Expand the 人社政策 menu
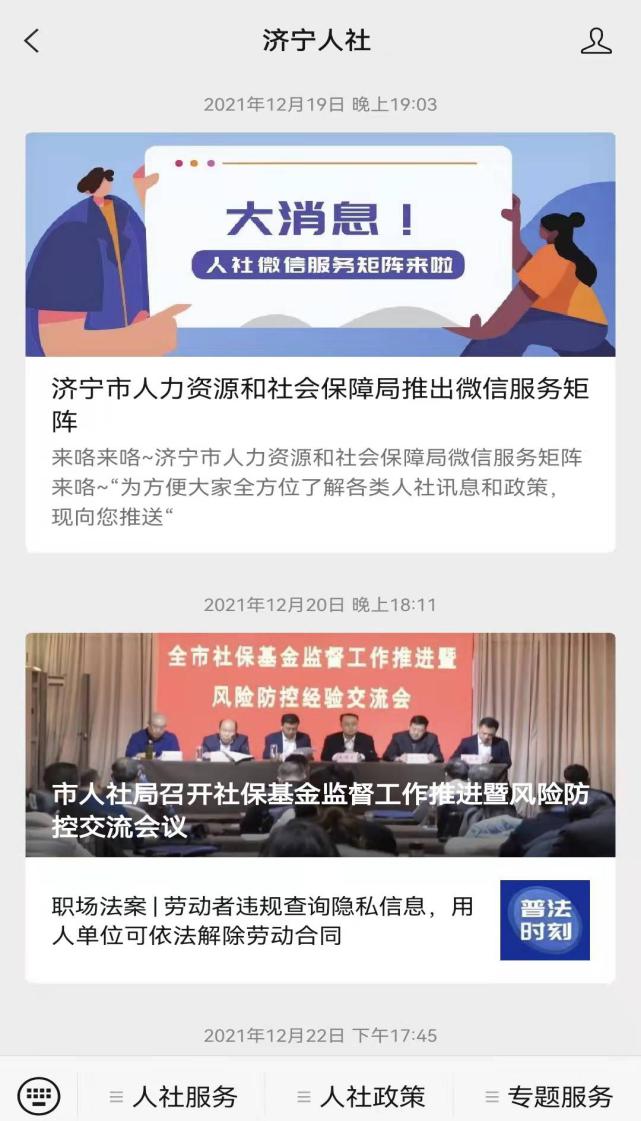 (x=361, y=1096)
